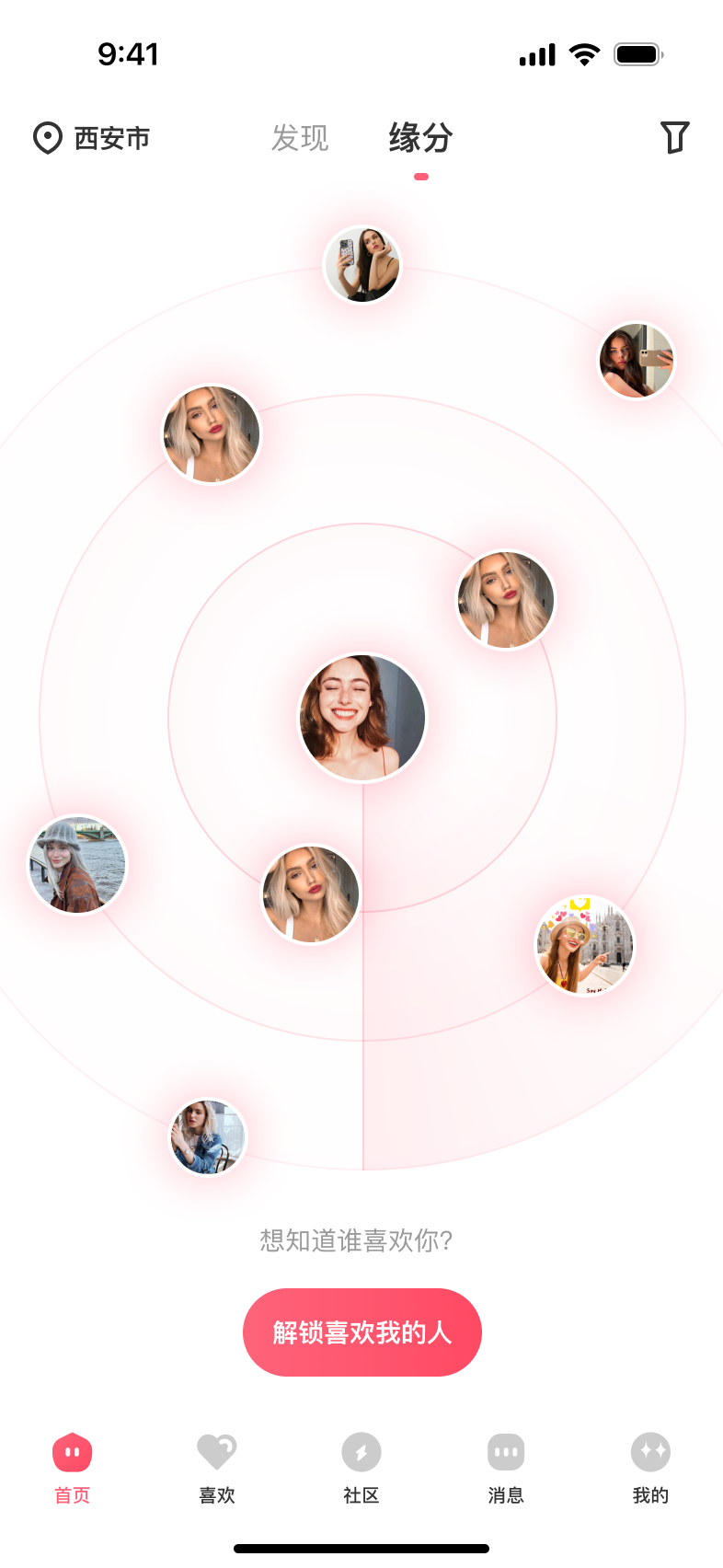Open the laughing red-haired girl's center avatar
723x1568 pixels.
362,718
